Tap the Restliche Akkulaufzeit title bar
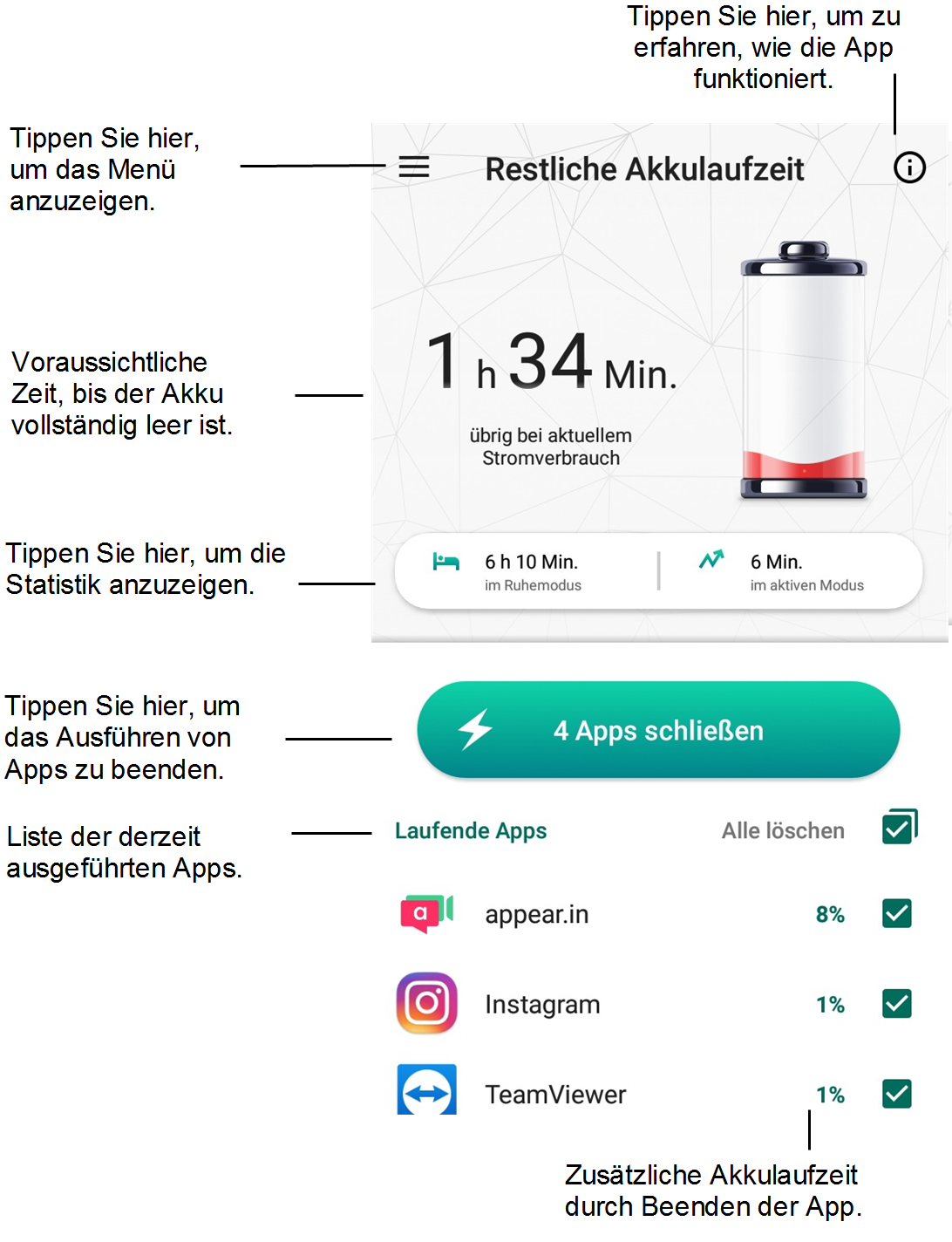This screenshot has width=952, height=1242. click(x=644, y=169)
